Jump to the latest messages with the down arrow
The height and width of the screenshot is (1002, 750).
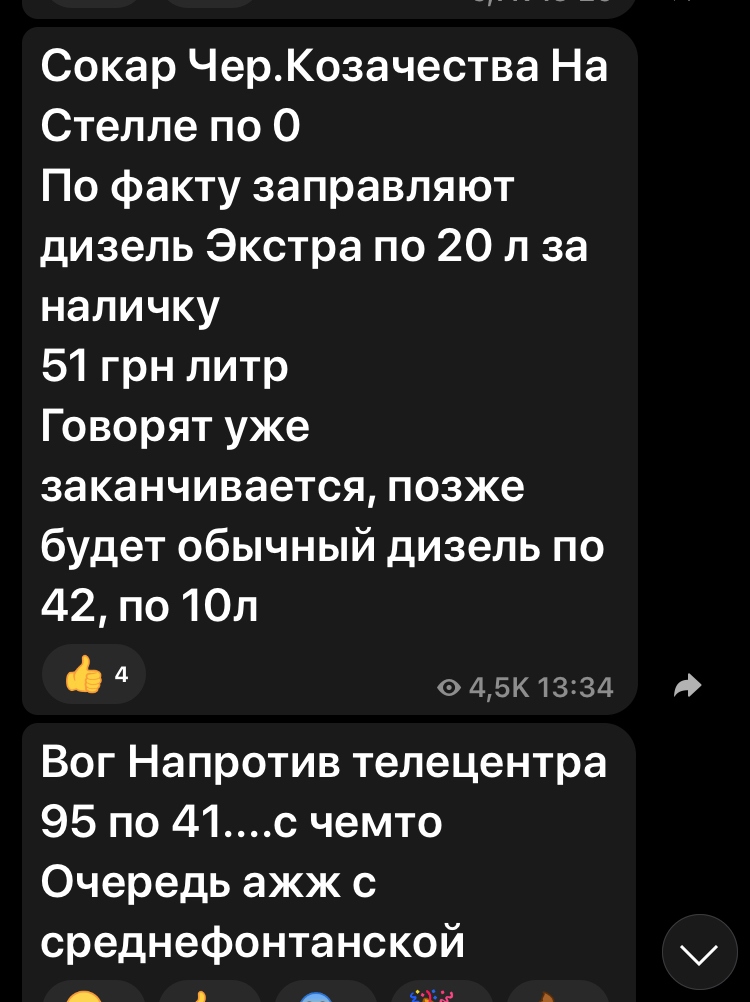[699, 952]
